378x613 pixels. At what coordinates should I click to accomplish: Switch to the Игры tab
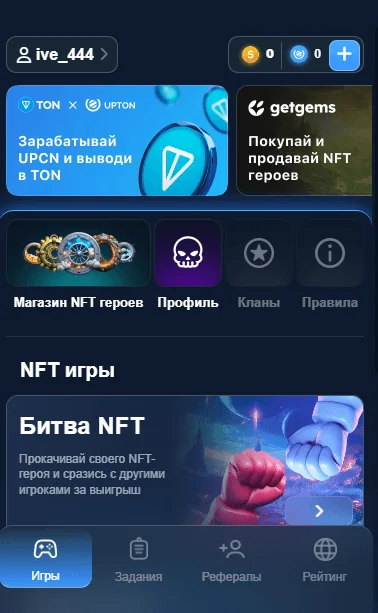coord(46,558)
